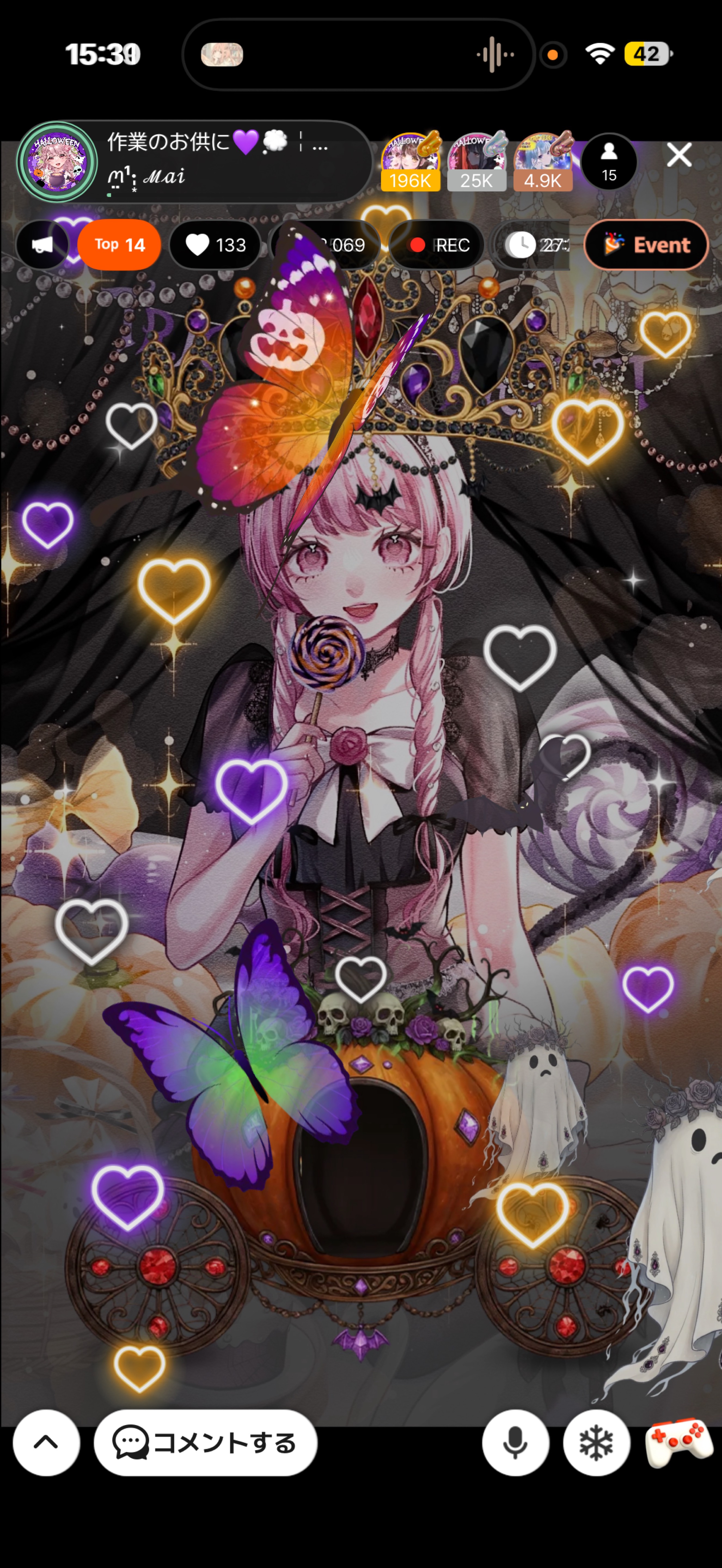View the 15 listeners list
The image size is (722, 1568).
point(609,162)
